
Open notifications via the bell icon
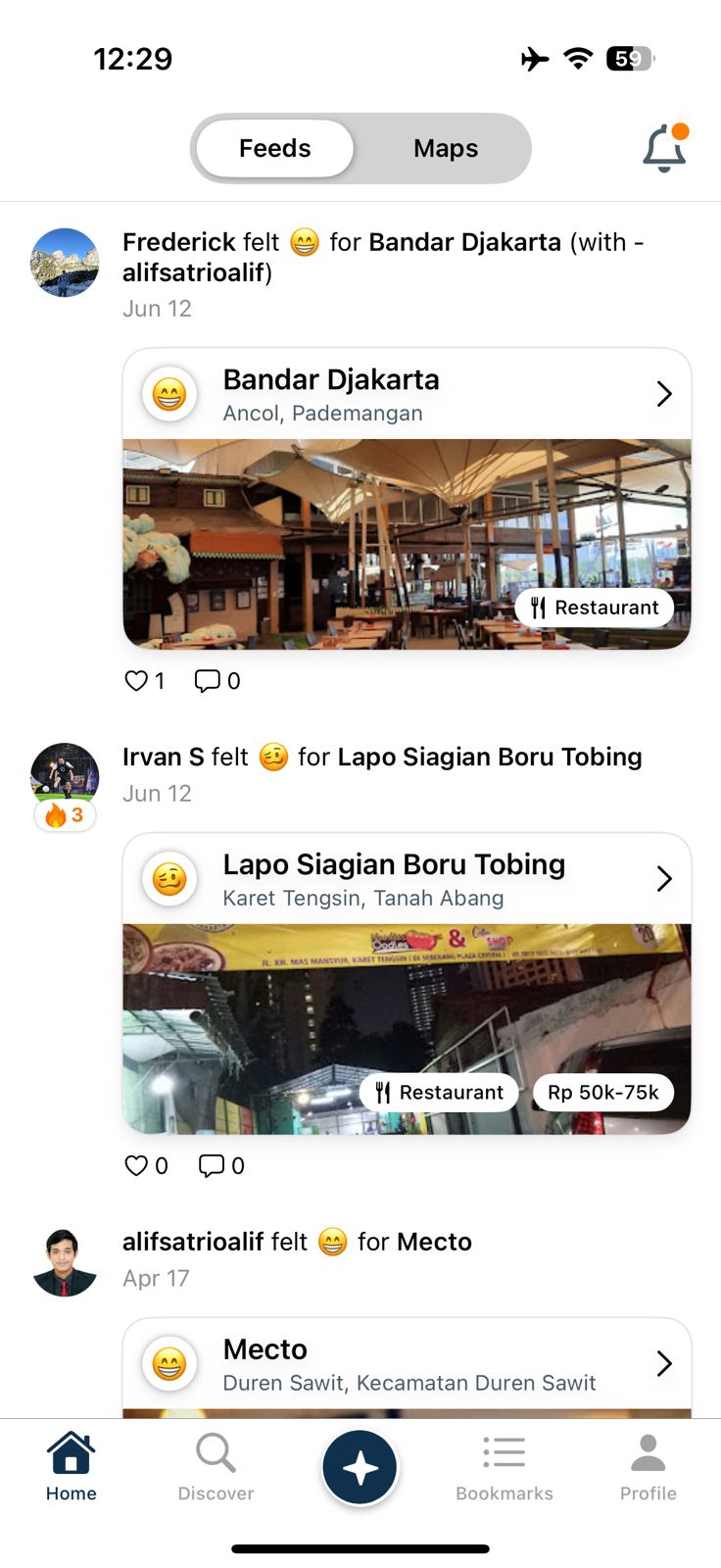click(664, 147)
